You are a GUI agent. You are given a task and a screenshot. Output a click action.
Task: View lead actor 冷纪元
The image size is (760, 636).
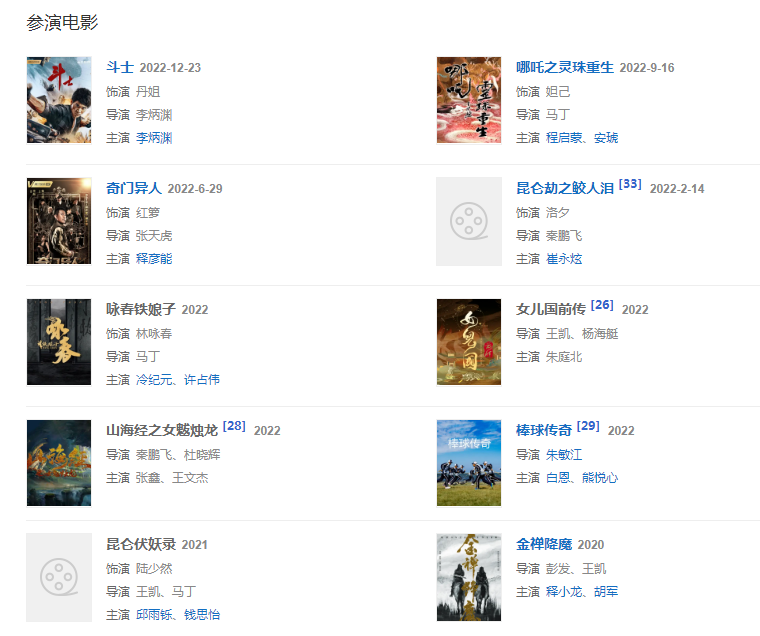pyautogui.click(x=154, y=380)
